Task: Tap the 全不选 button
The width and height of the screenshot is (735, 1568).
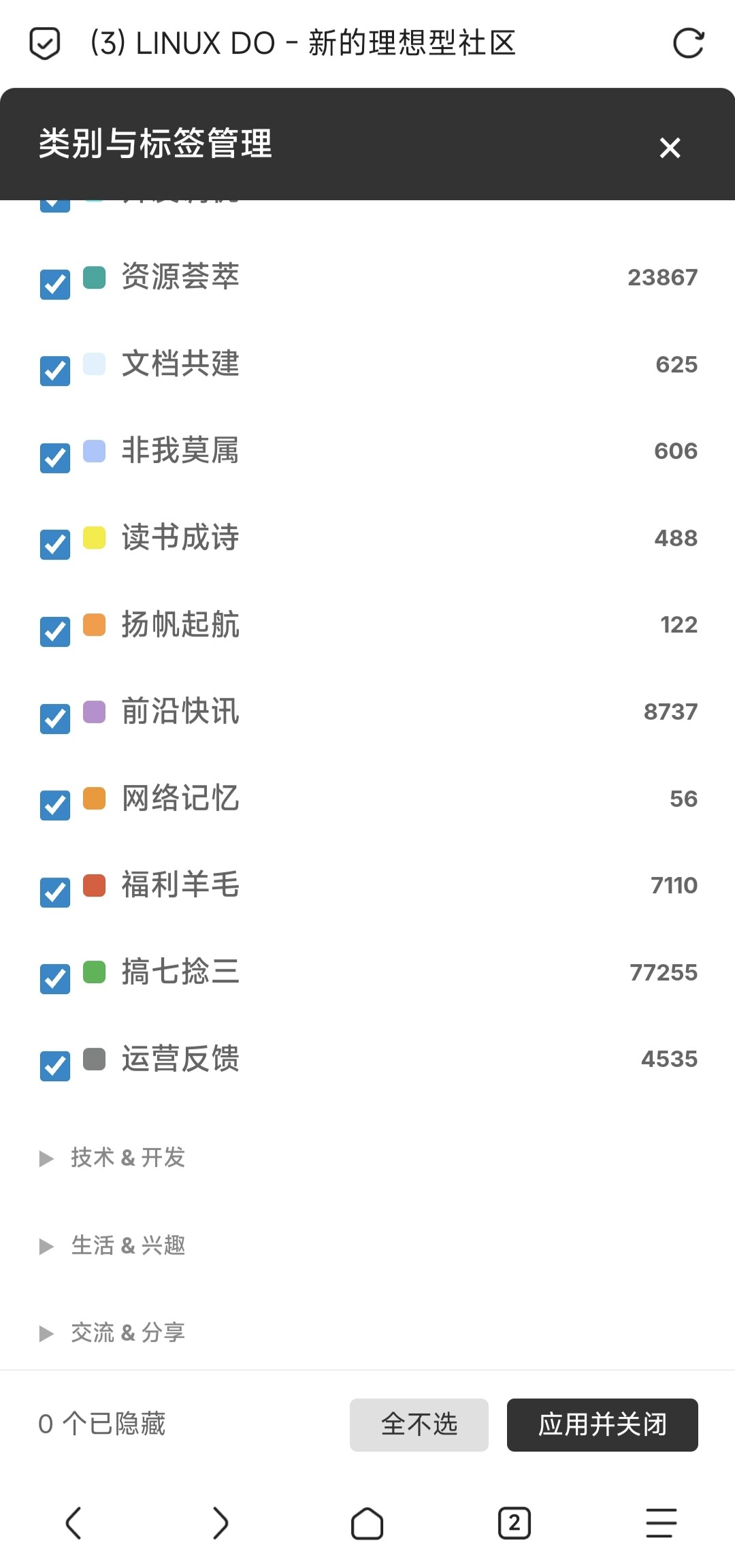Action: 419,1424
